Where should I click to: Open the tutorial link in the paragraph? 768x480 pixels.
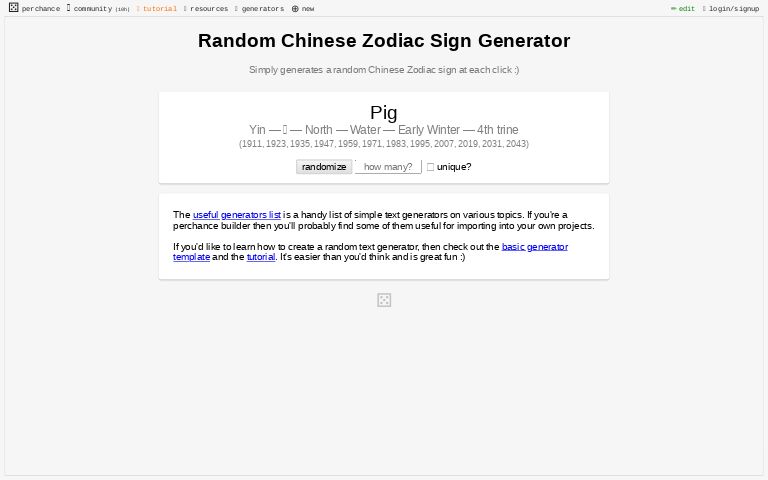[261, 257]
